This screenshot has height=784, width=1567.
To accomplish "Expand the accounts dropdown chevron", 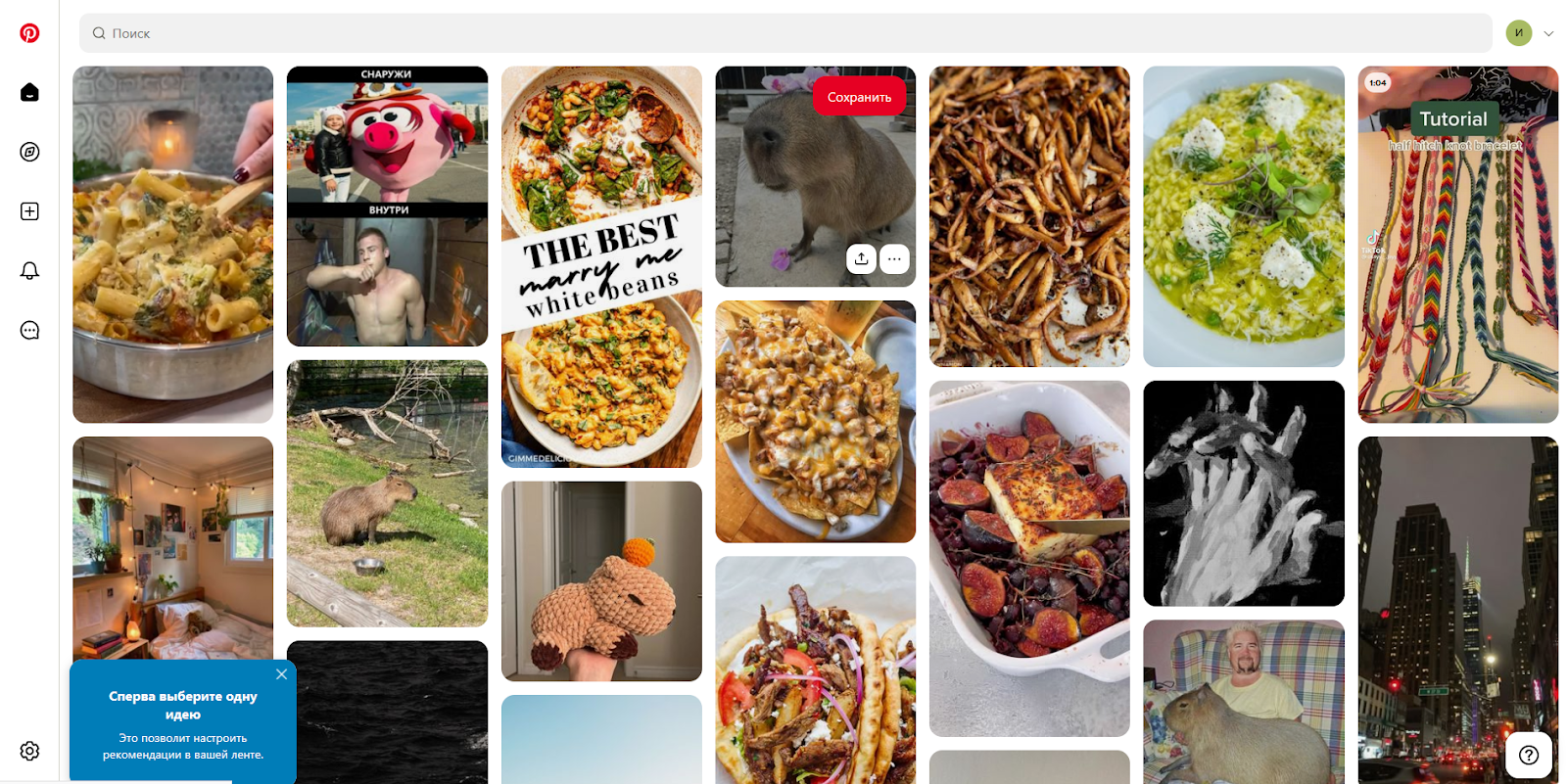I will click(x=1548, y=33).
